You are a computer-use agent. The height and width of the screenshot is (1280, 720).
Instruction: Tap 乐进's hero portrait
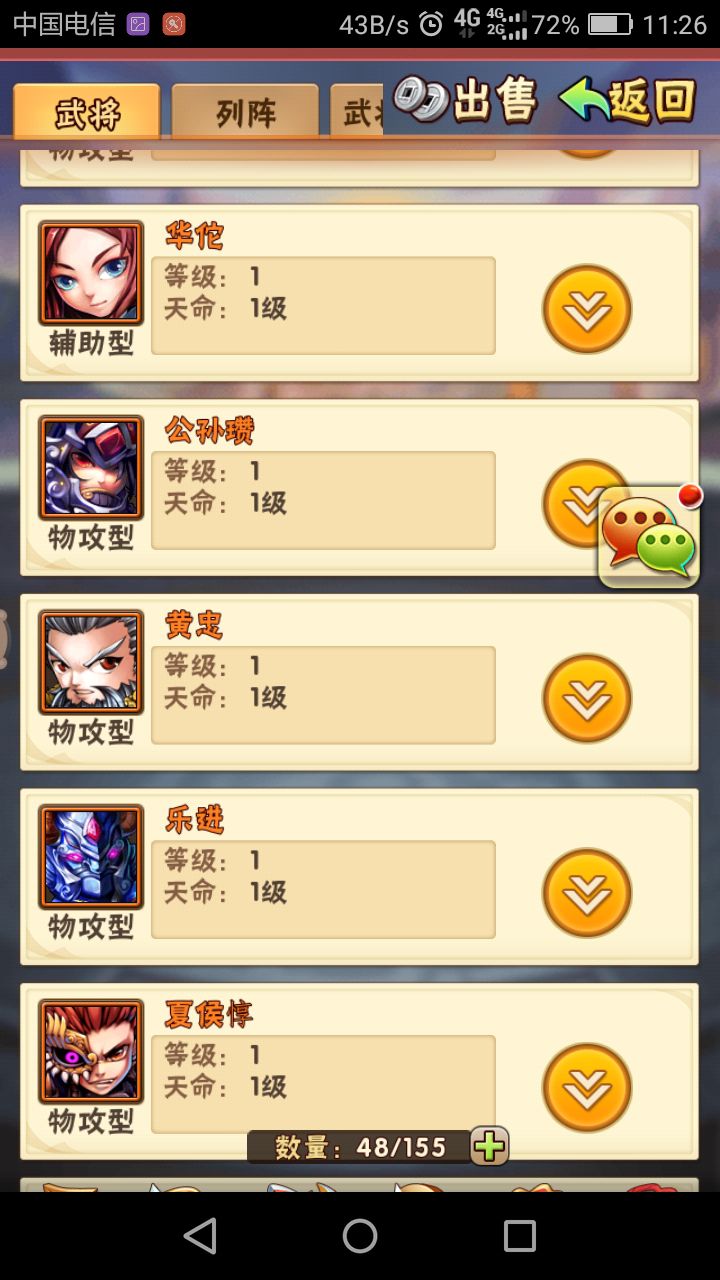pos(91,856)
